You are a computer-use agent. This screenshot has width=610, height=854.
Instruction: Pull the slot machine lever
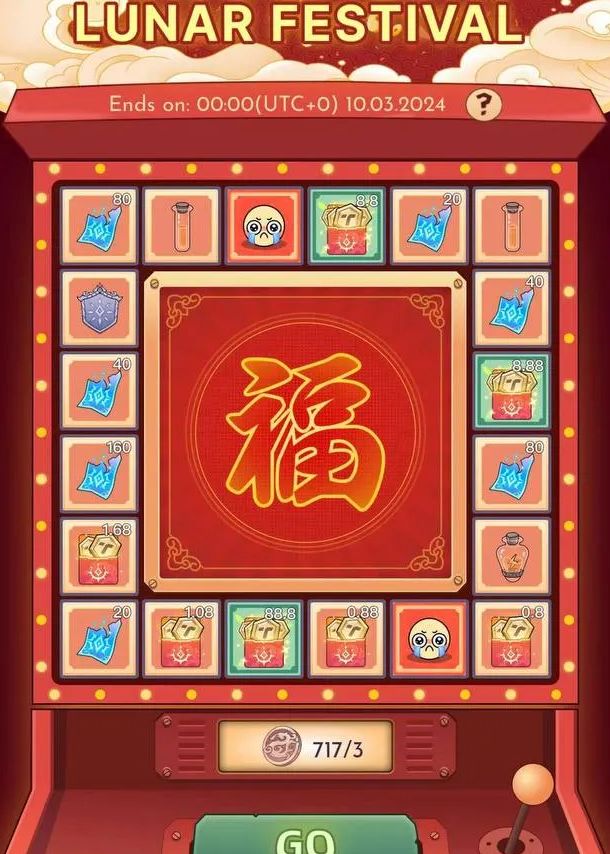coord(532,788)
